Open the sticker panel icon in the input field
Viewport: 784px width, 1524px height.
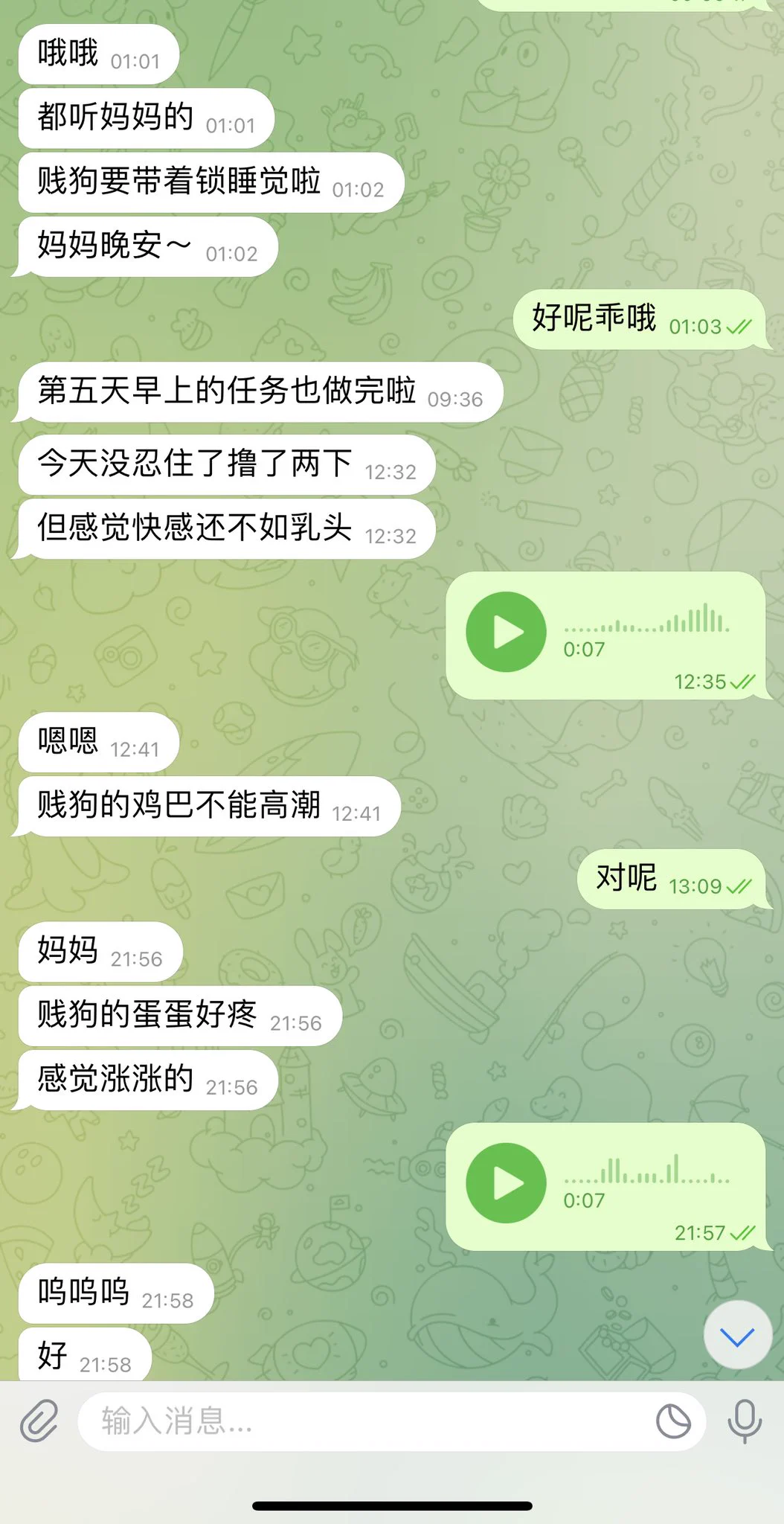[x=673, y=1421]
